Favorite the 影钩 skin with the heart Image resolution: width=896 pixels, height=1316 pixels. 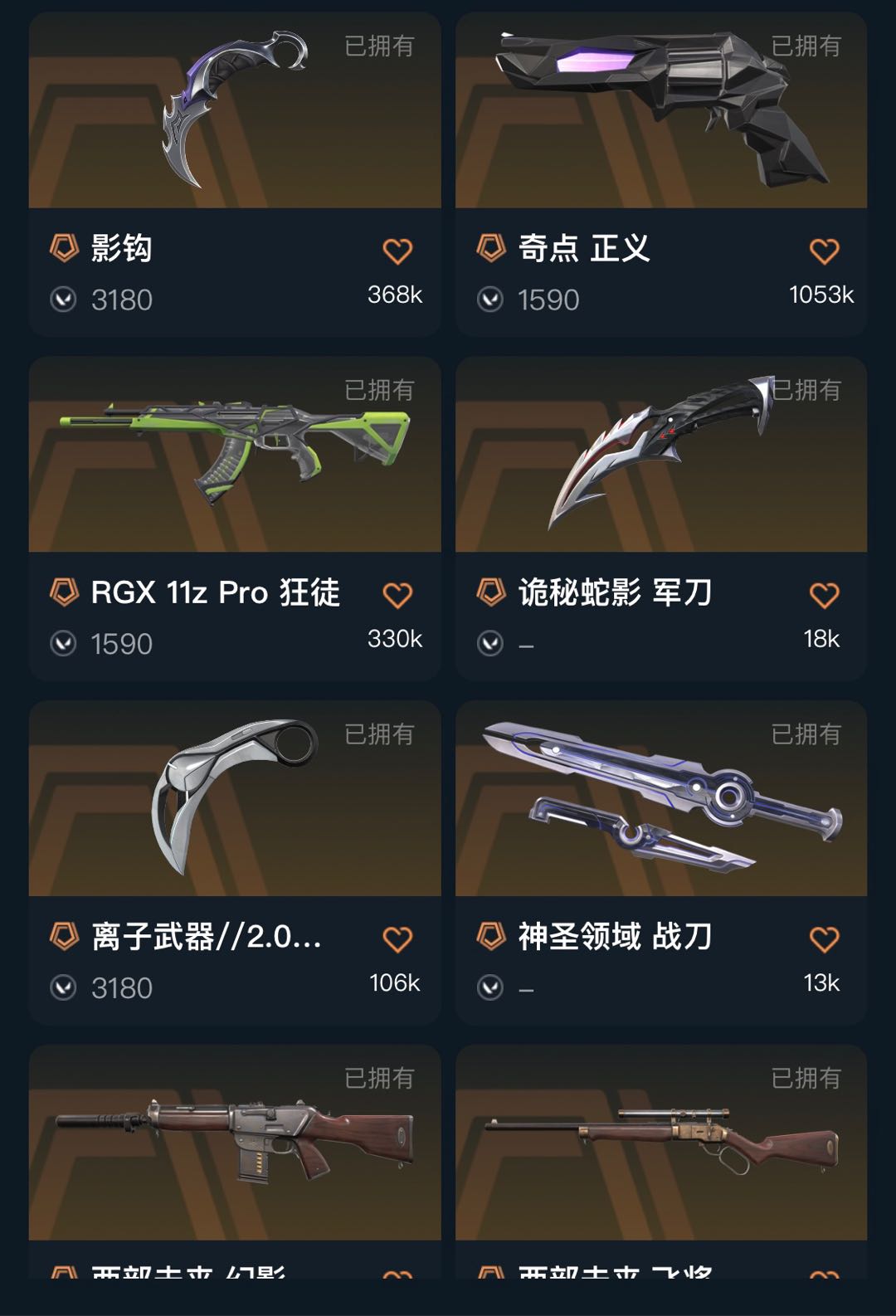click(397, 251)
